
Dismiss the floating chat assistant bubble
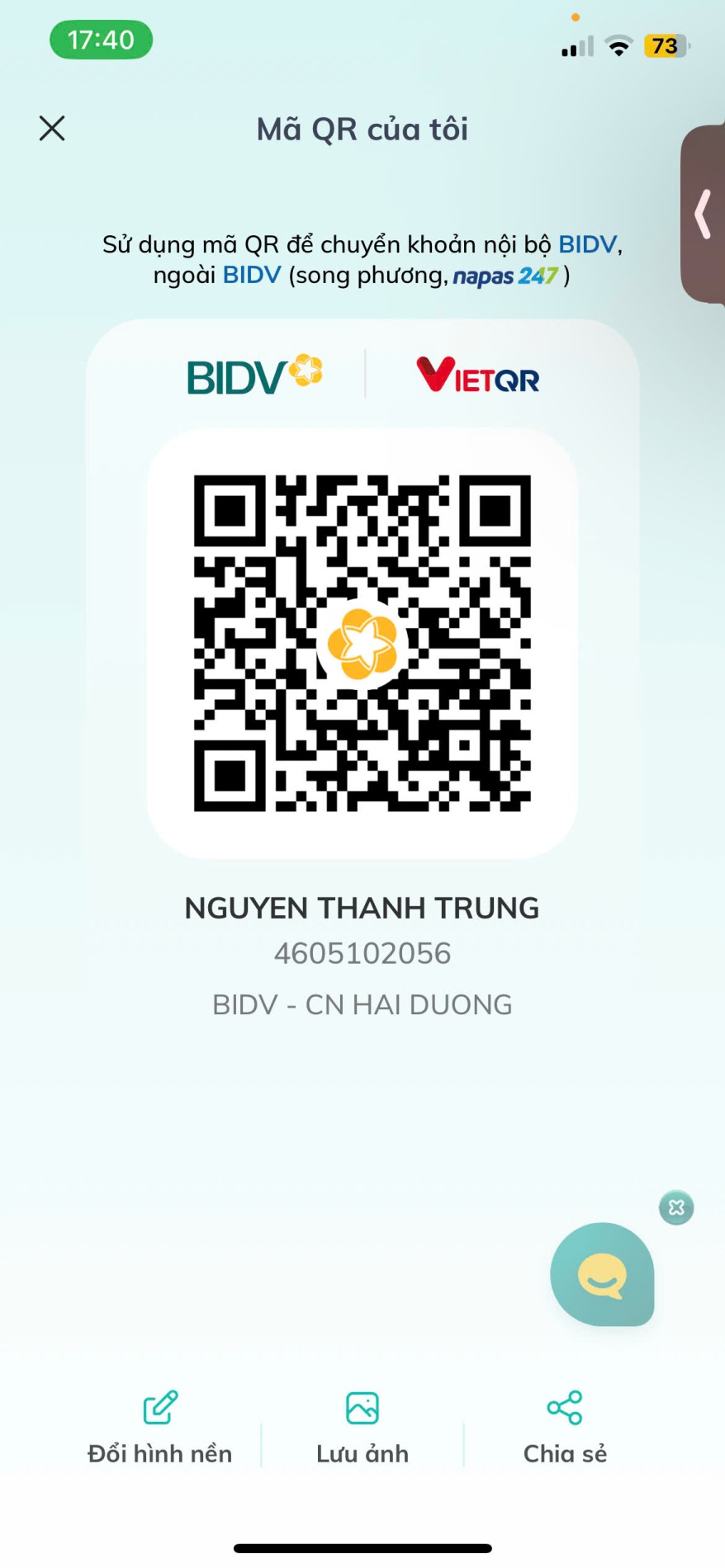(x=676, y=1208)
